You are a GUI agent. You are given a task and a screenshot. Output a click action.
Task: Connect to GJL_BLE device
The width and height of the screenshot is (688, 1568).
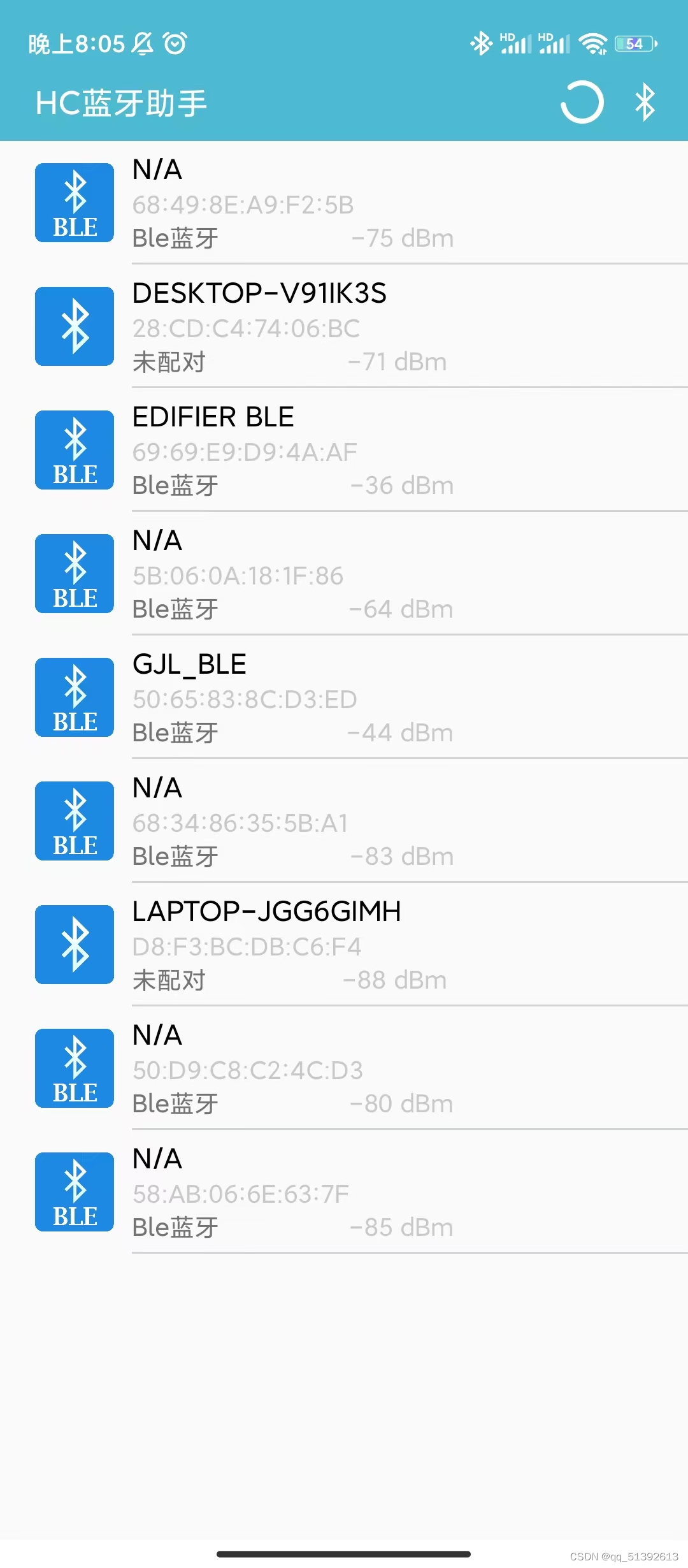pyautogui.click(x=344, y=698)
